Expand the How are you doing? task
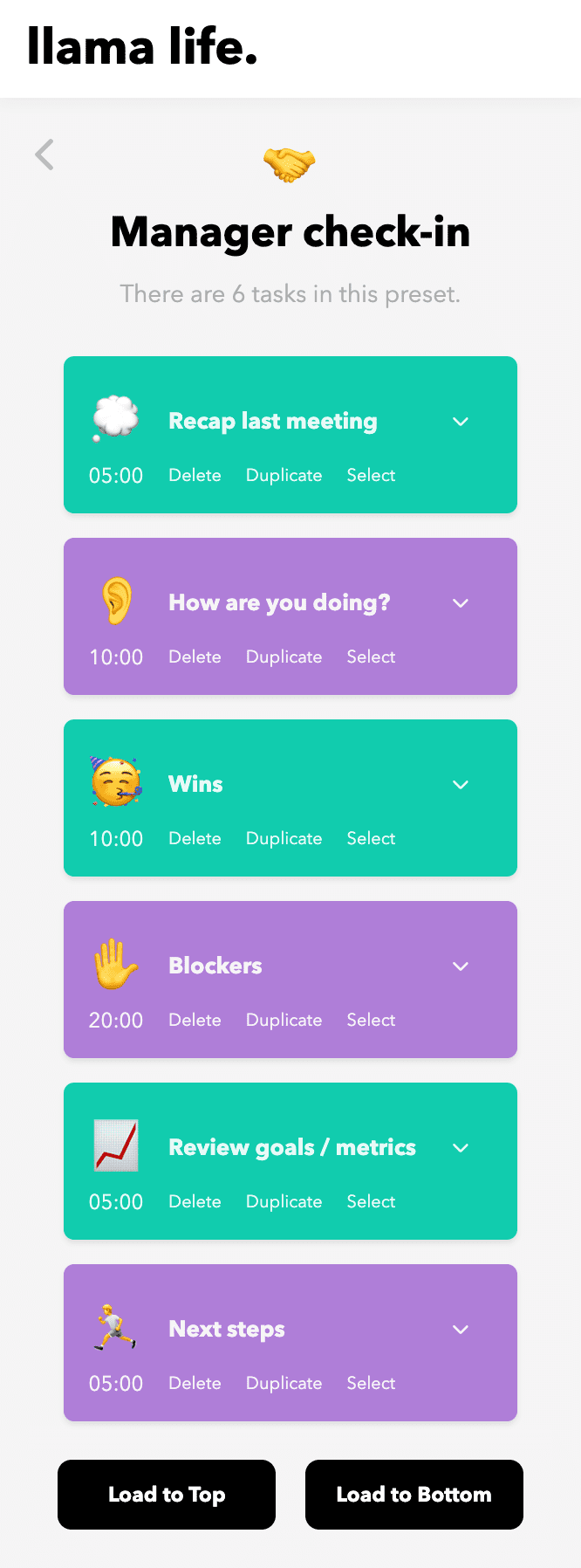Image resolution: width=581 pixels, height=1568 pixels. click(461, 603)
